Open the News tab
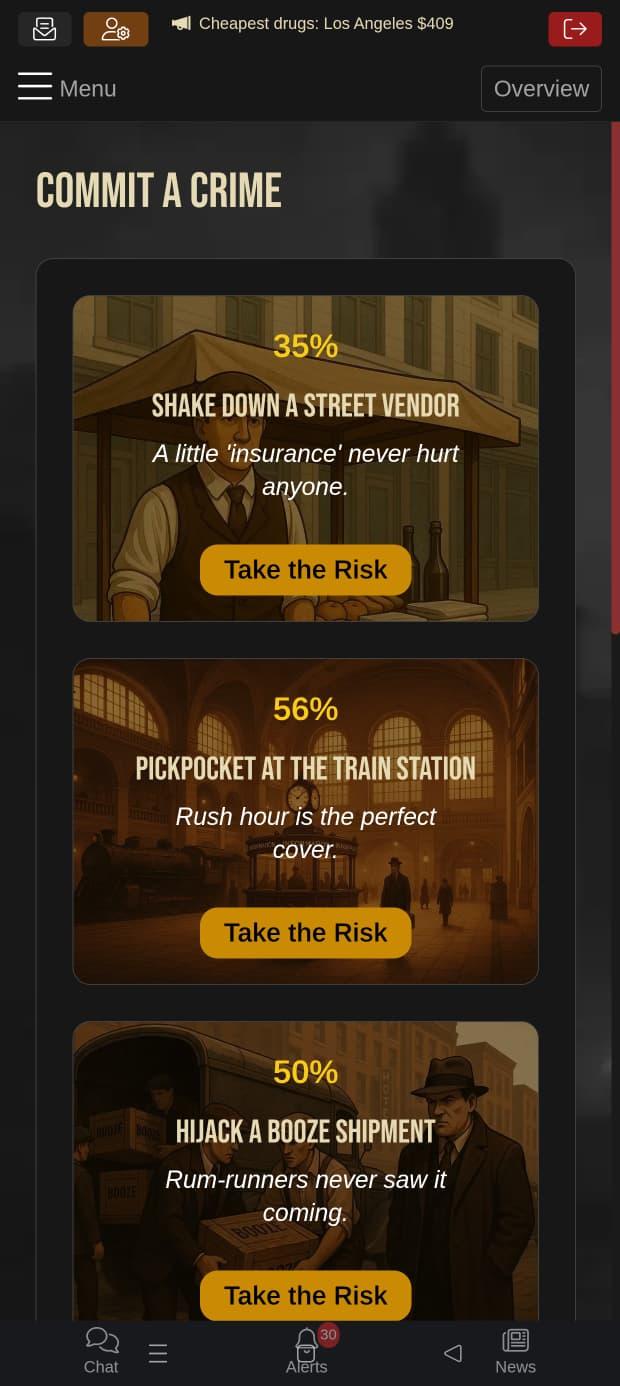 [515, 1351]
